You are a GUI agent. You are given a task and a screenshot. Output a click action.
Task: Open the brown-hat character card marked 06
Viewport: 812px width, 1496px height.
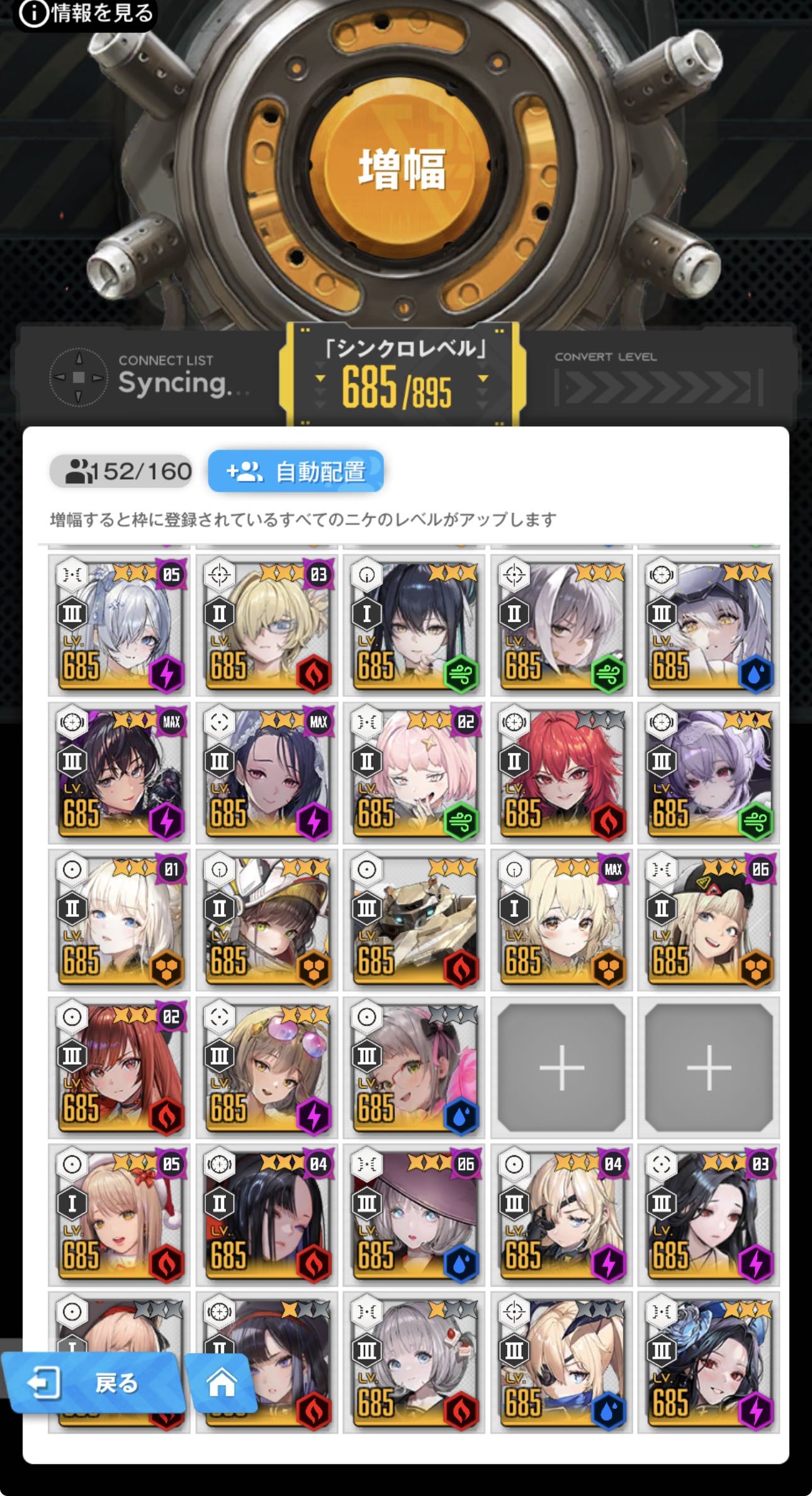(414, 1215)
